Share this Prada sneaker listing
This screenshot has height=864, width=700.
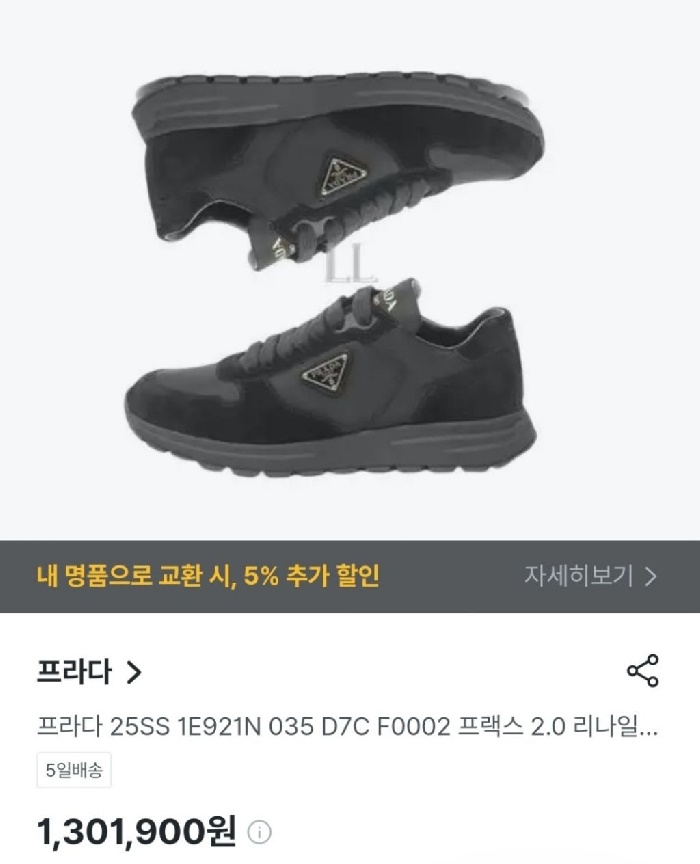(x=642, y=671)
